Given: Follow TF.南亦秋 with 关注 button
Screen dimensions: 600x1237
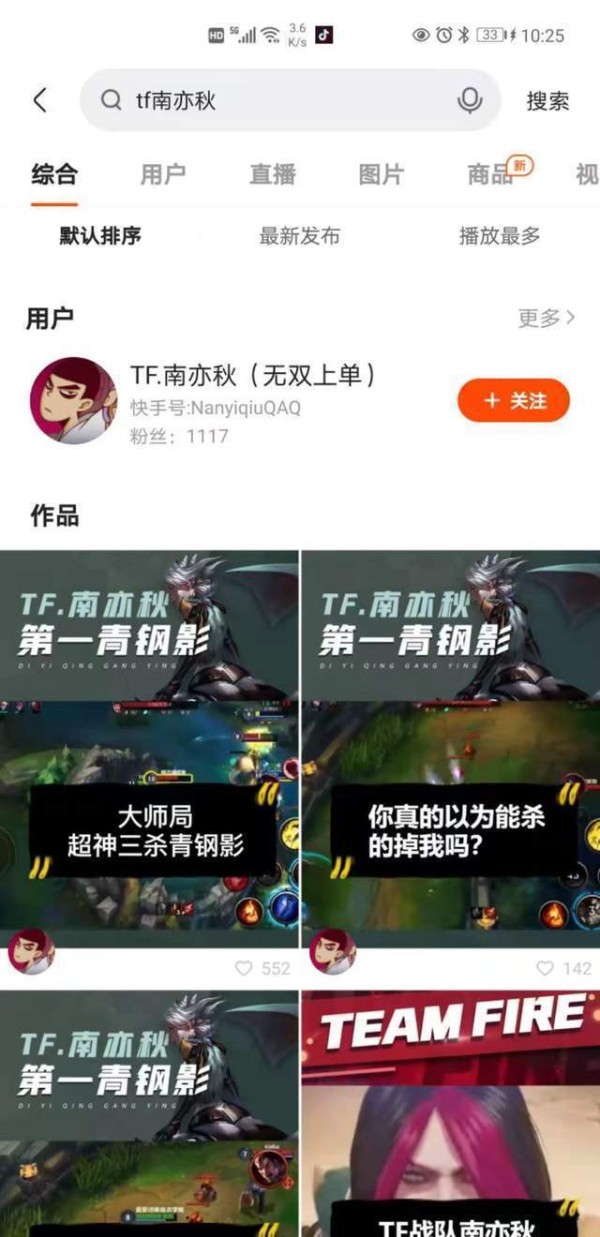Looking at the screenshot, I should click(513, 401).
